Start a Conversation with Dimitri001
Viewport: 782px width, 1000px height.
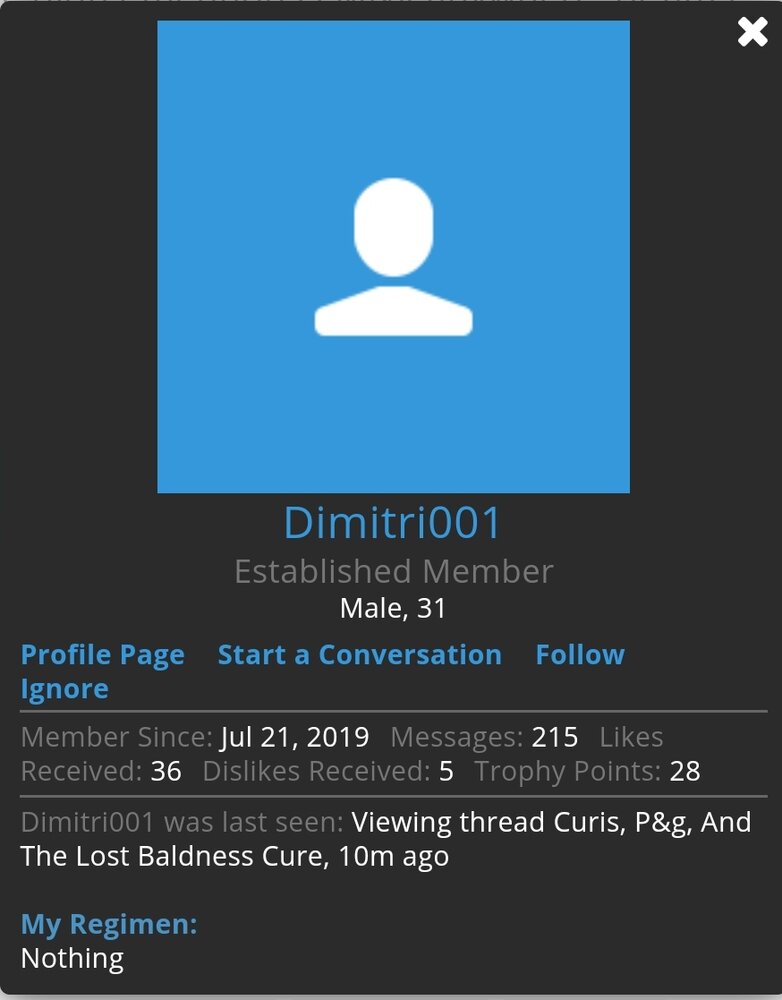point(359,655)
